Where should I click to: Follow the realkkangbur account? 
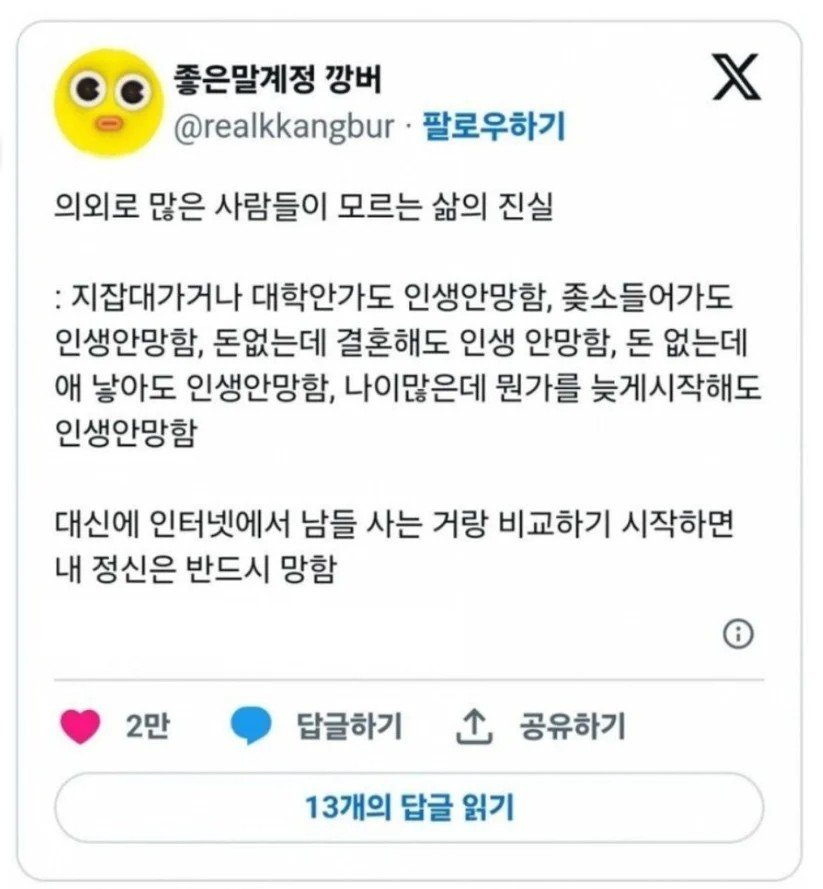pyautogui.click(x=494, y=127)
